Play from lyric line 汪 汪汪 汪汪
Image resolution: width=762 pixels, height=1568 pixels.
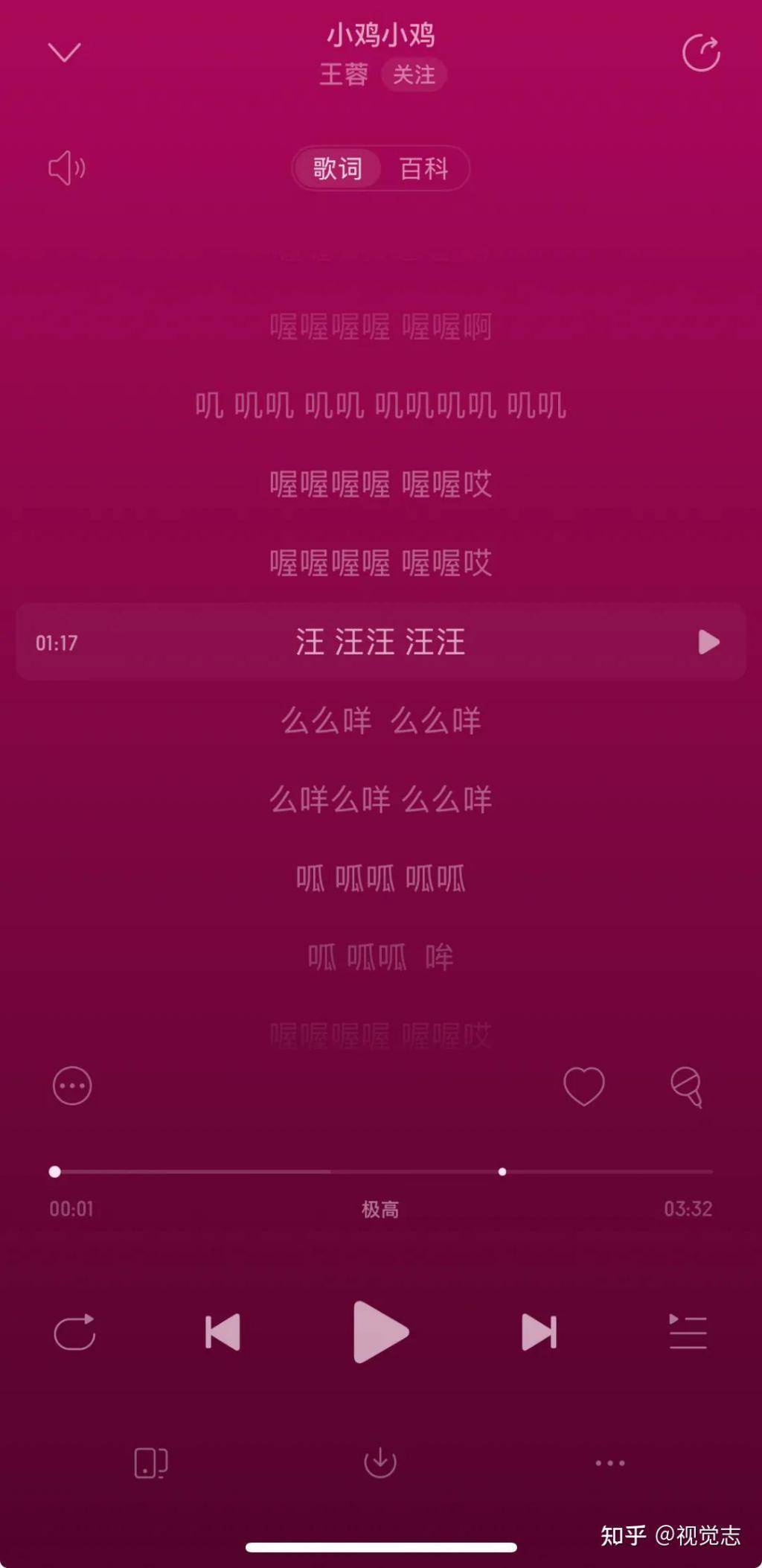(x=708, y=642)
